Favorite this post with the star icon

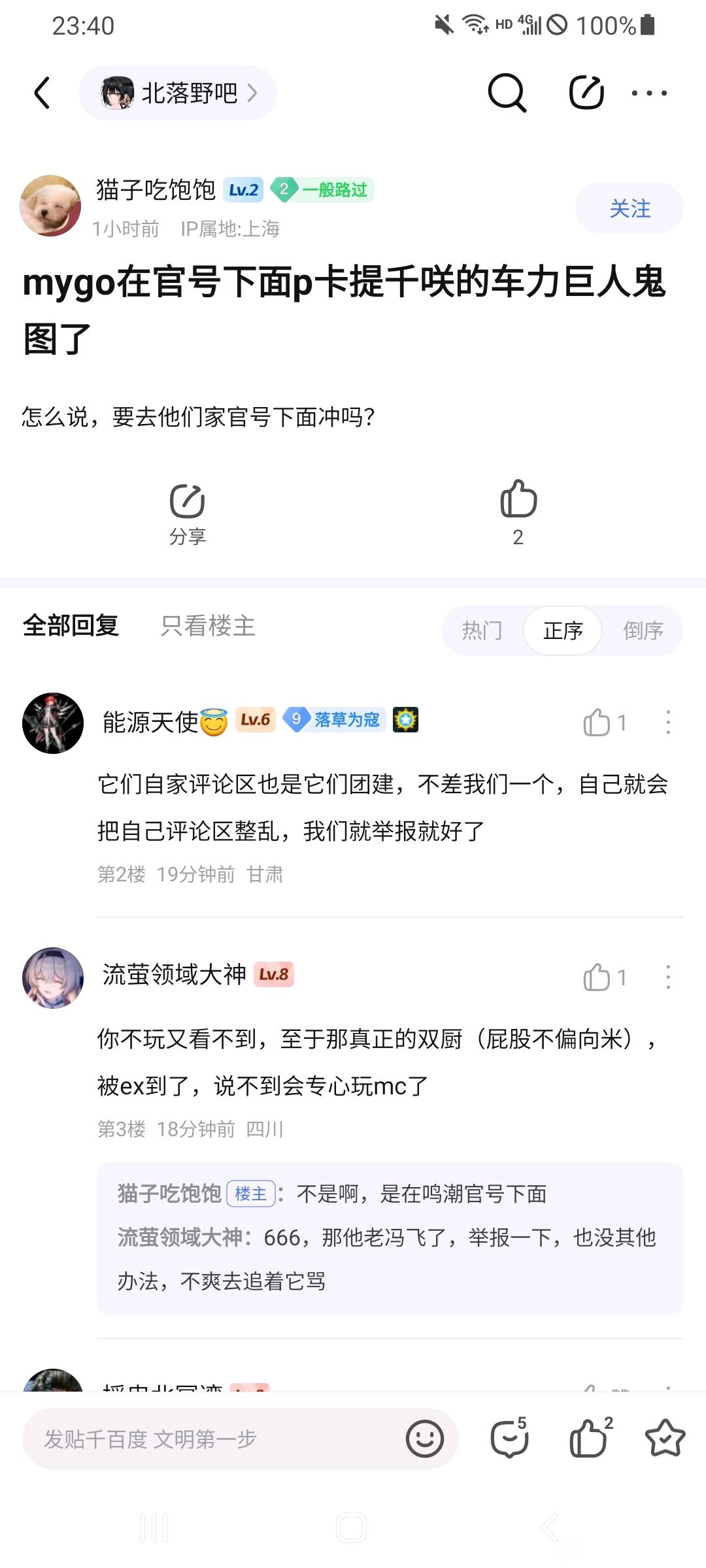[x=665, y=1439]
